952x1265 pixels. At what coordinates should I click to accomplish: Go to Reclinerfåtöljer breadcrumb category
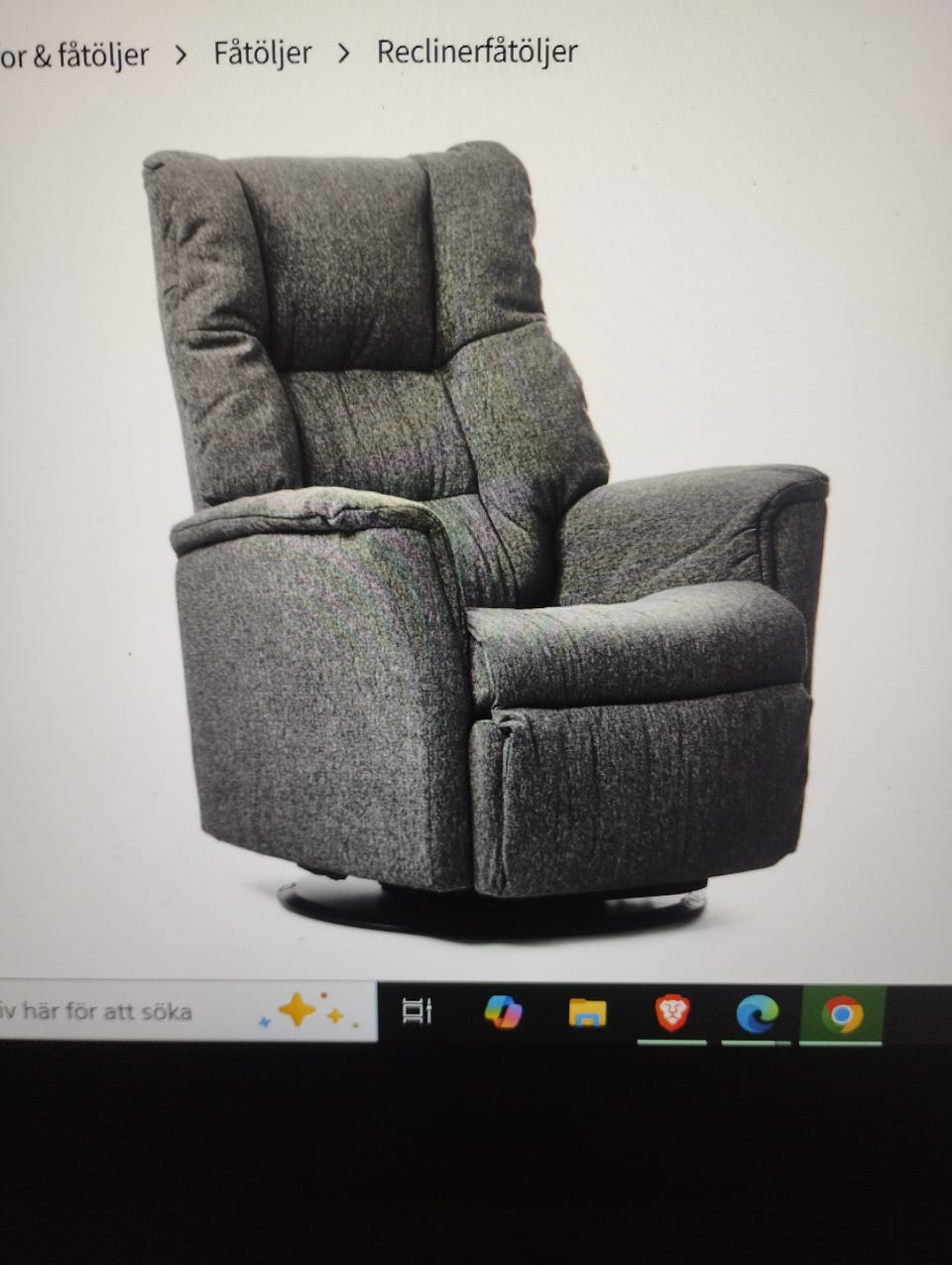point(476,52)
